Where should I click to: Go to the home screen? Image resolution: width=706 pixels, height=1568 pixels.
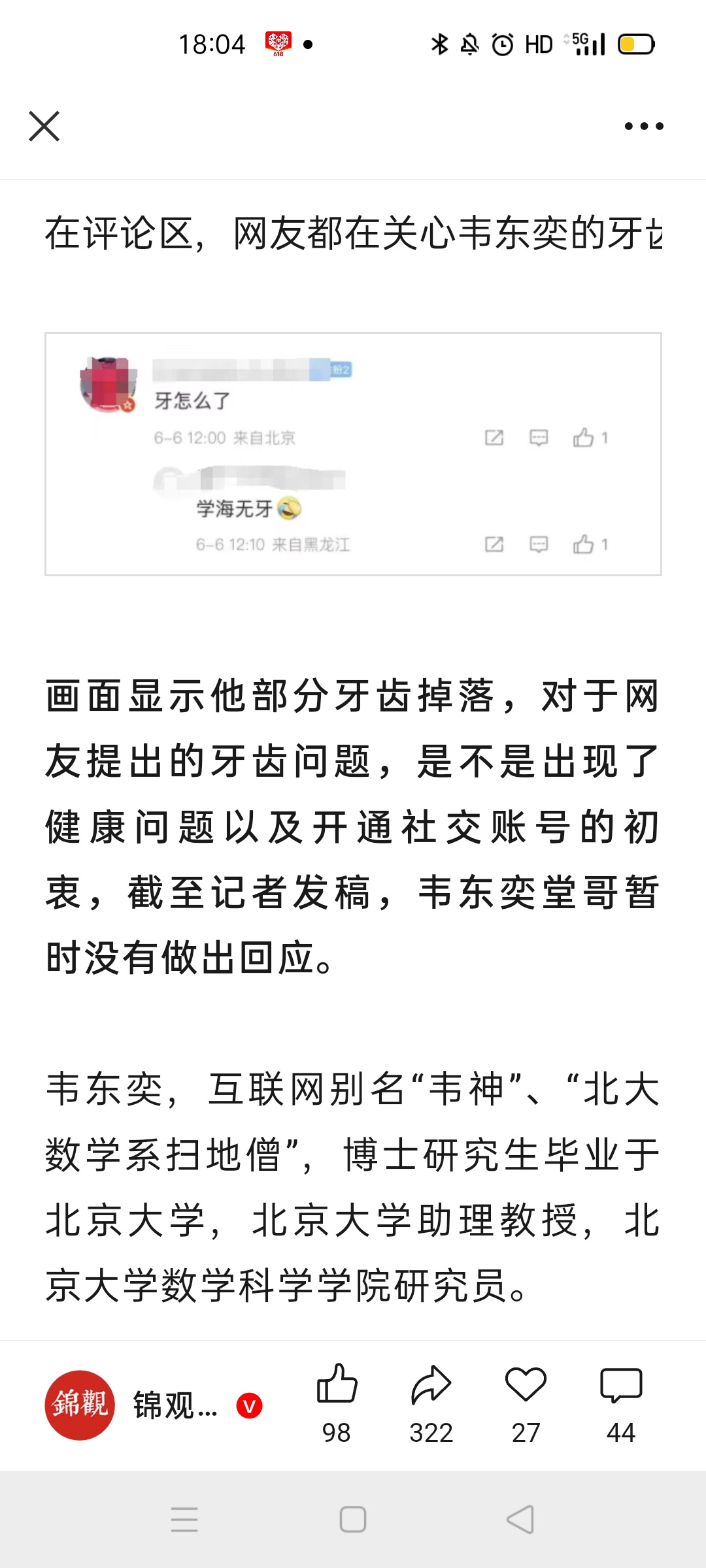tap(353, 1520)
